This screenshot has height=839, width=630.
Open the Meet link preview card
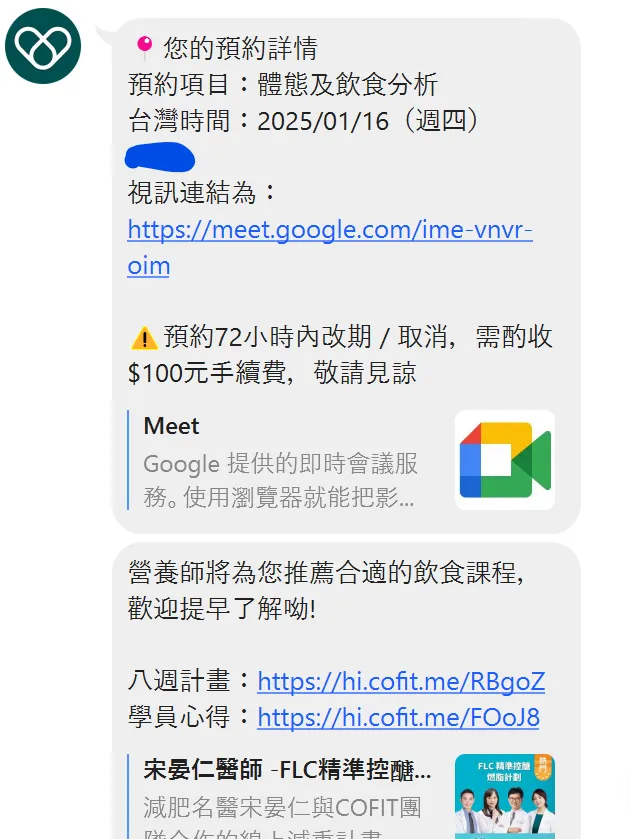point(340,460)
